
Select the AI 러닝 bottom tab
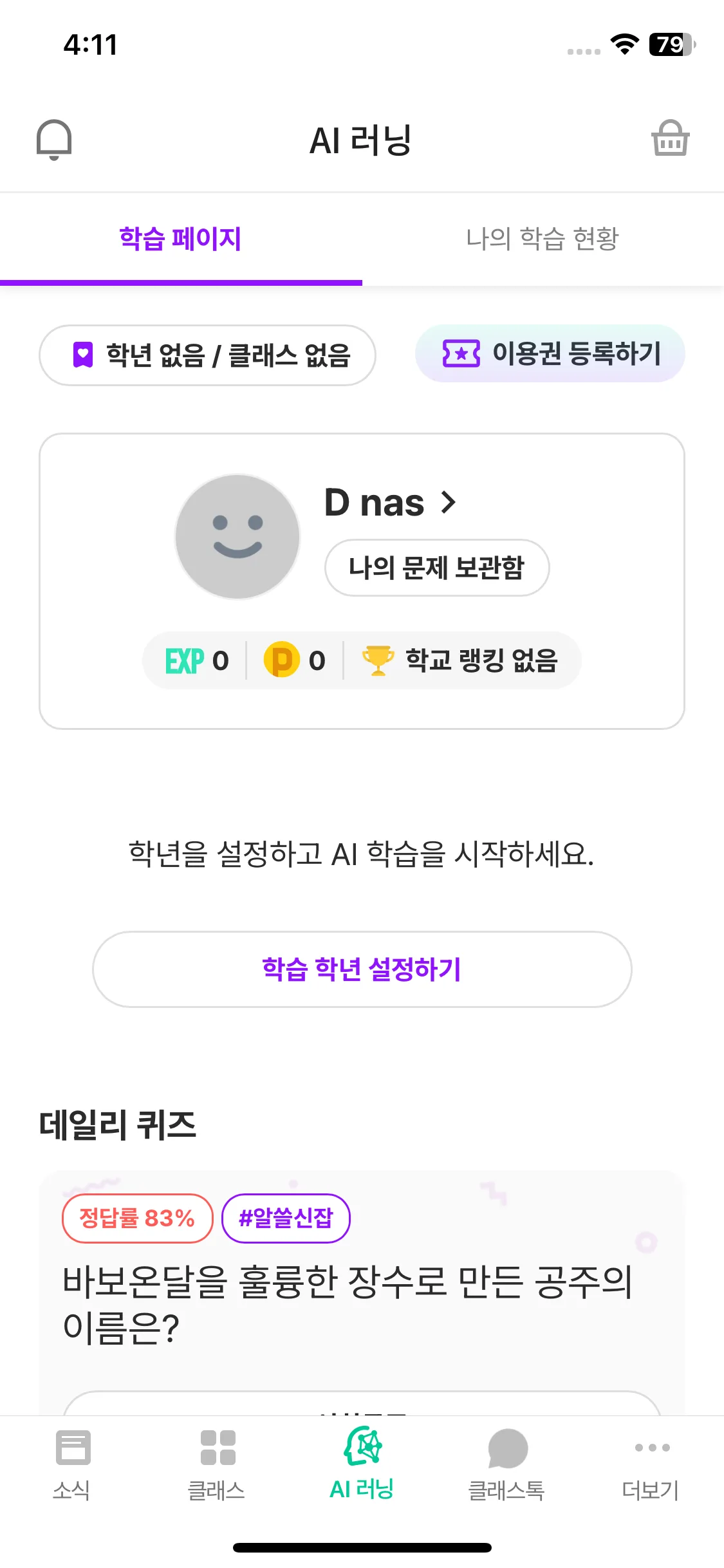[362, 1462]
